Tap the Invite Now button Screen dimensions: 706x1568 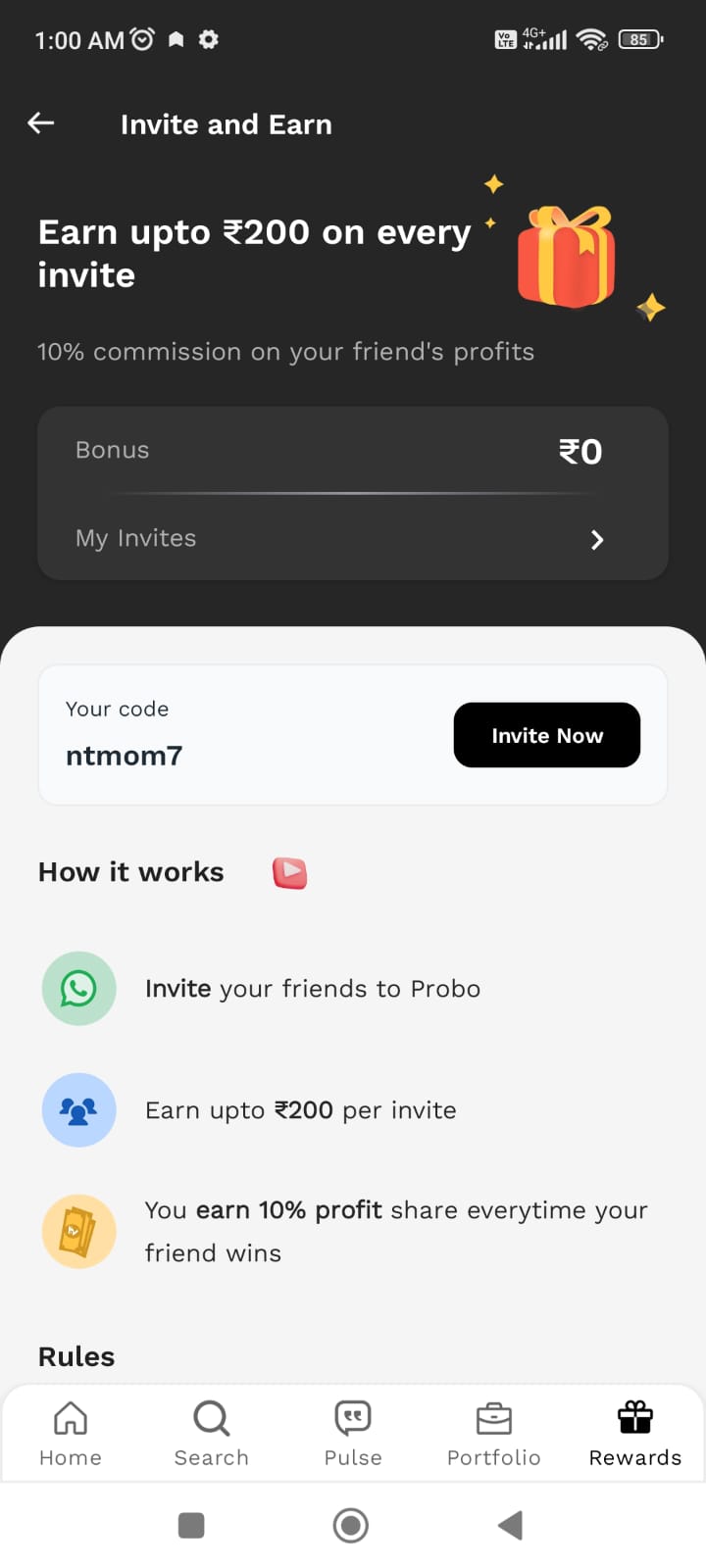(x=546, y=735)
